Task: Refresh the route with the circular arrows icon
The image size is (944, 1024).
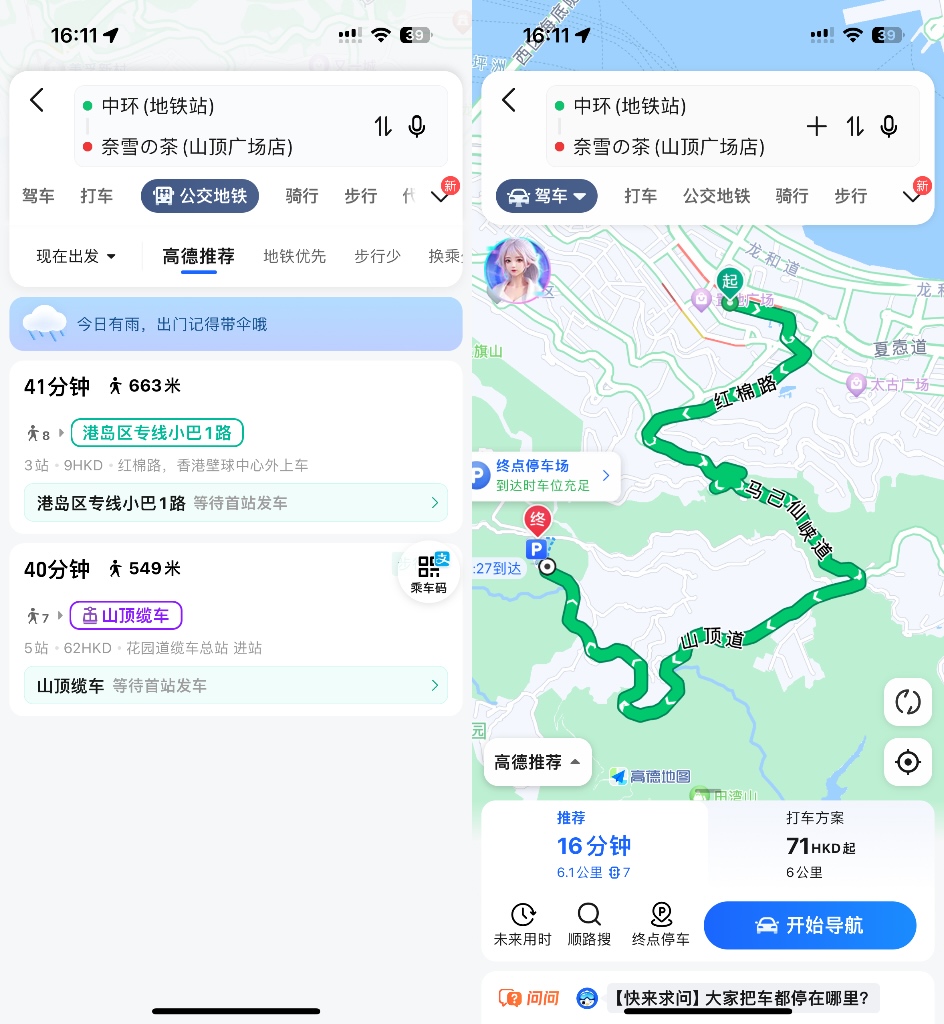Action: pos(907,702)
